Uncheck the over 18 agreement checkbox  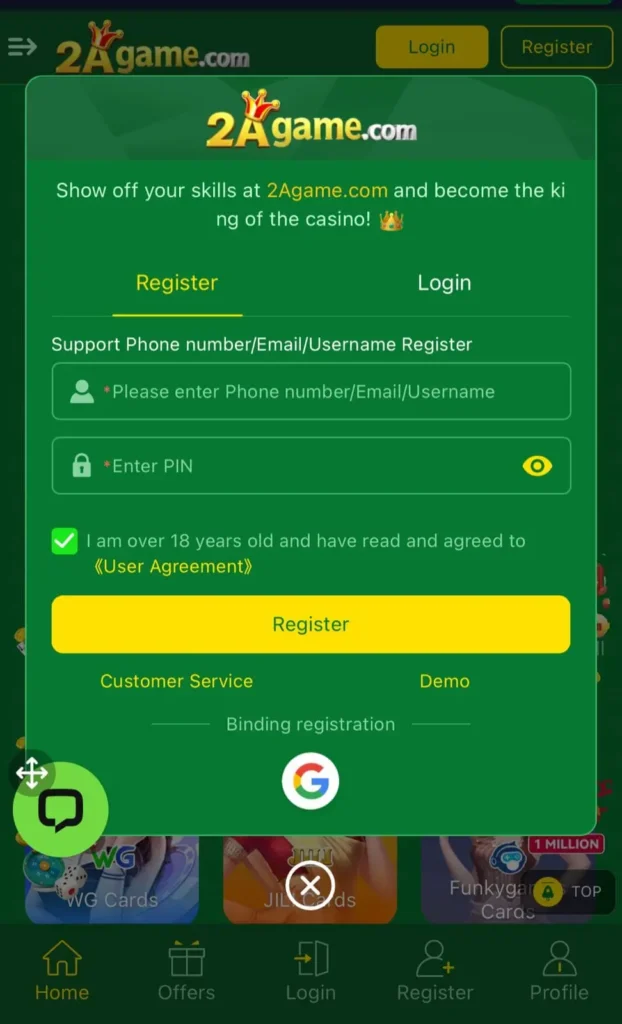65,542
